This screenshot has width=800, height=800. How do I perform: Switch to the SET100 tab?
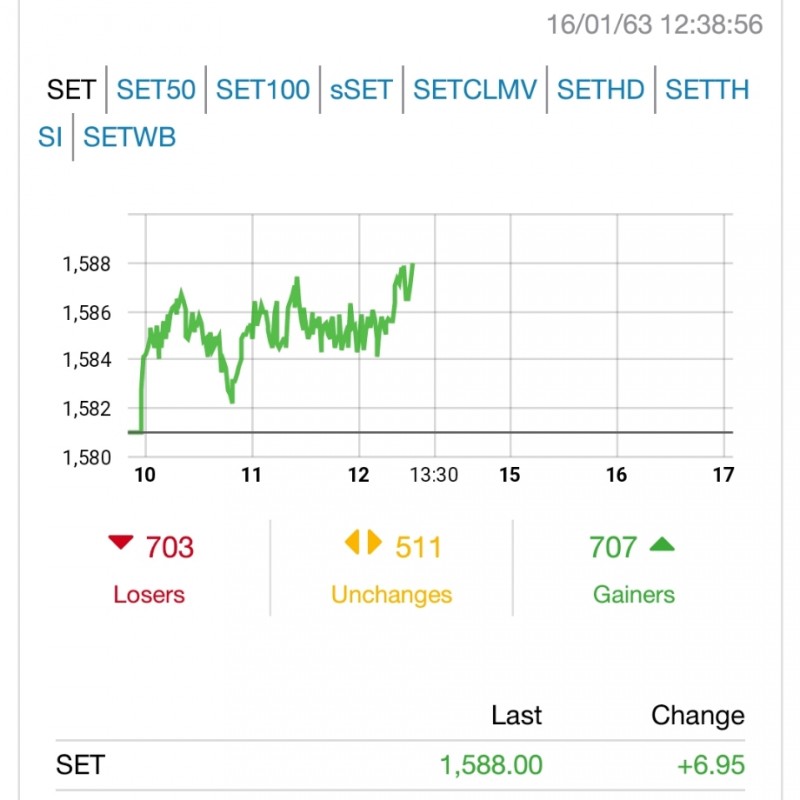coord(263,90)
